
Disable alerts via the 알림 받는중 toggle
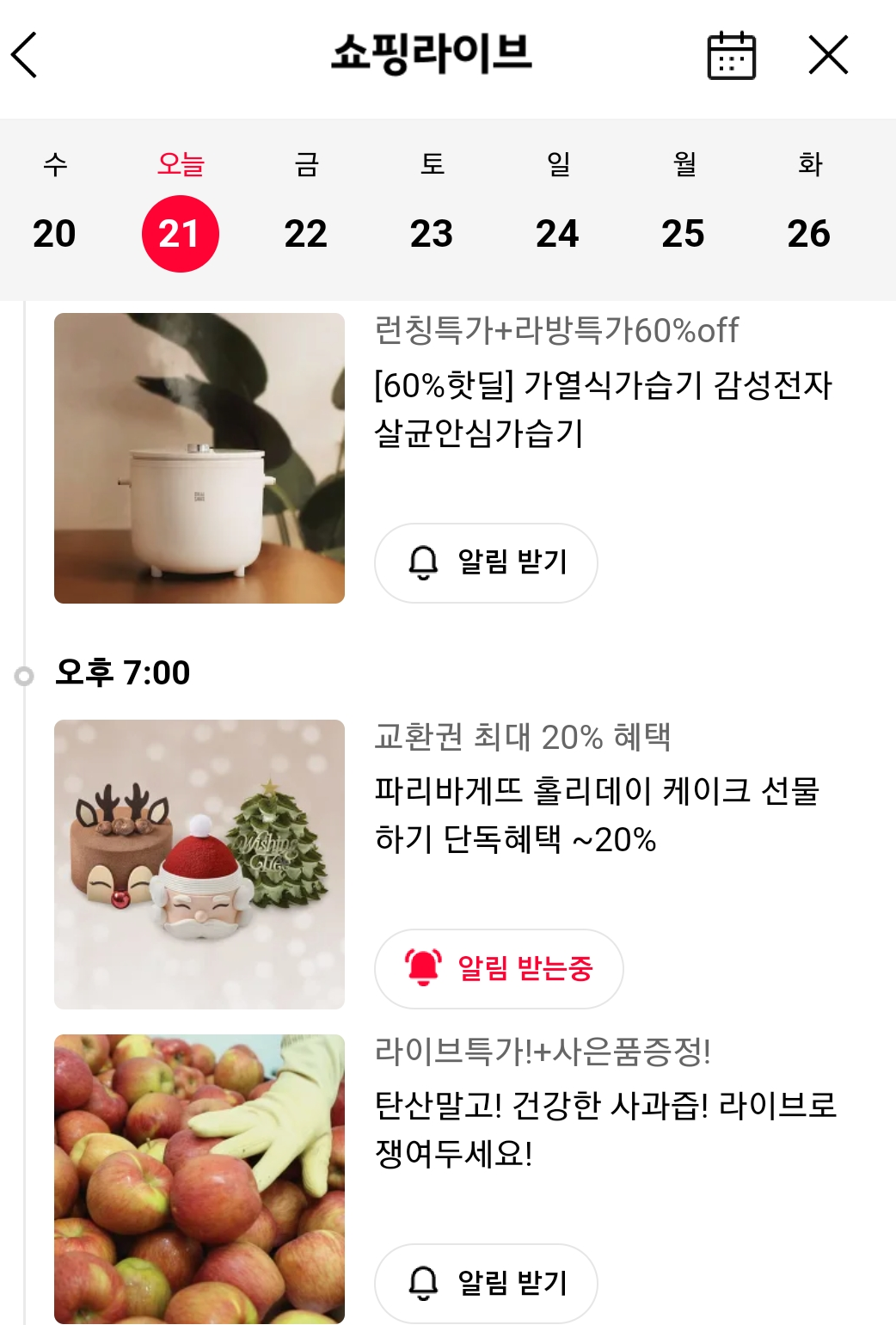pyautogui.click(x=499, y=968)
